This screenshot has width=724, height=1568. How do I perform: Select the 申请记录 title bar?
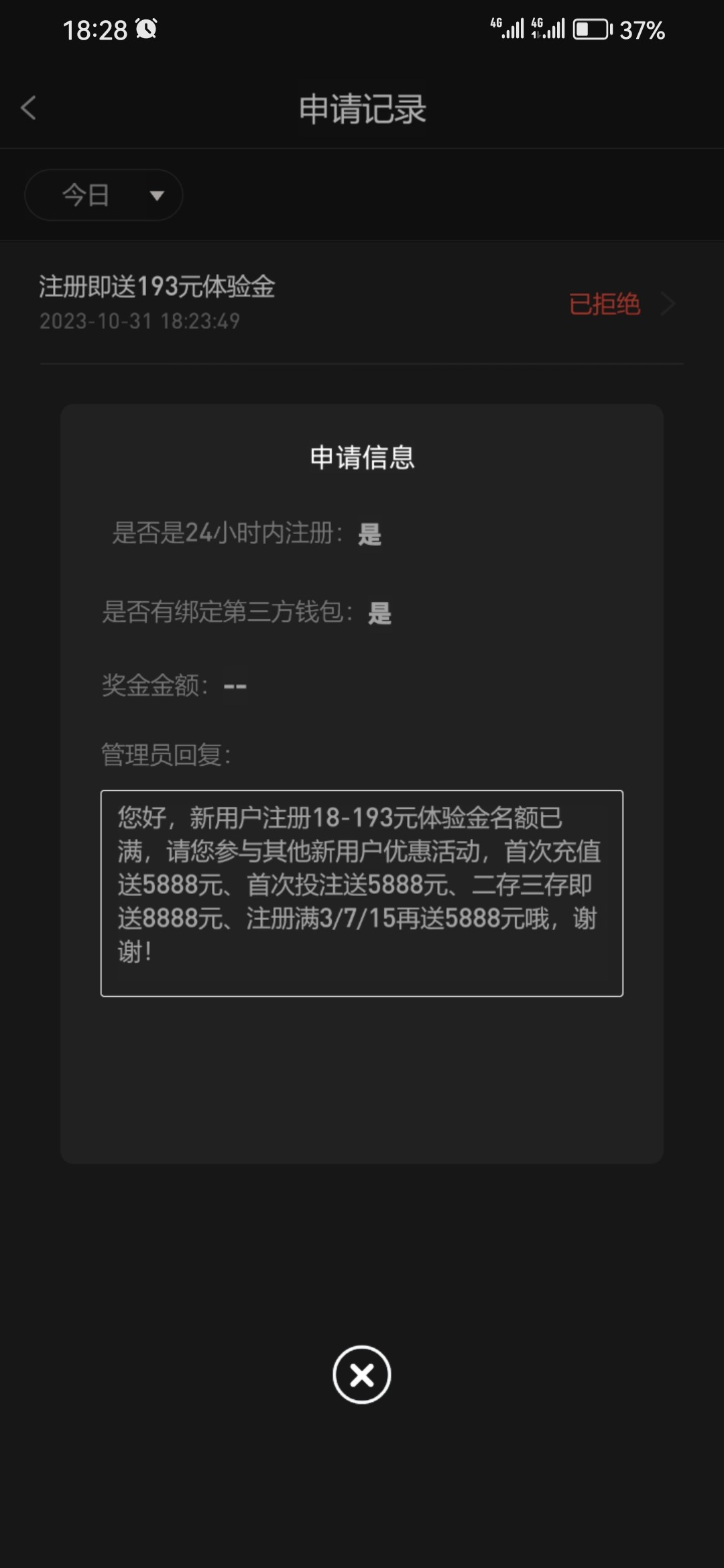pos(362,109)
